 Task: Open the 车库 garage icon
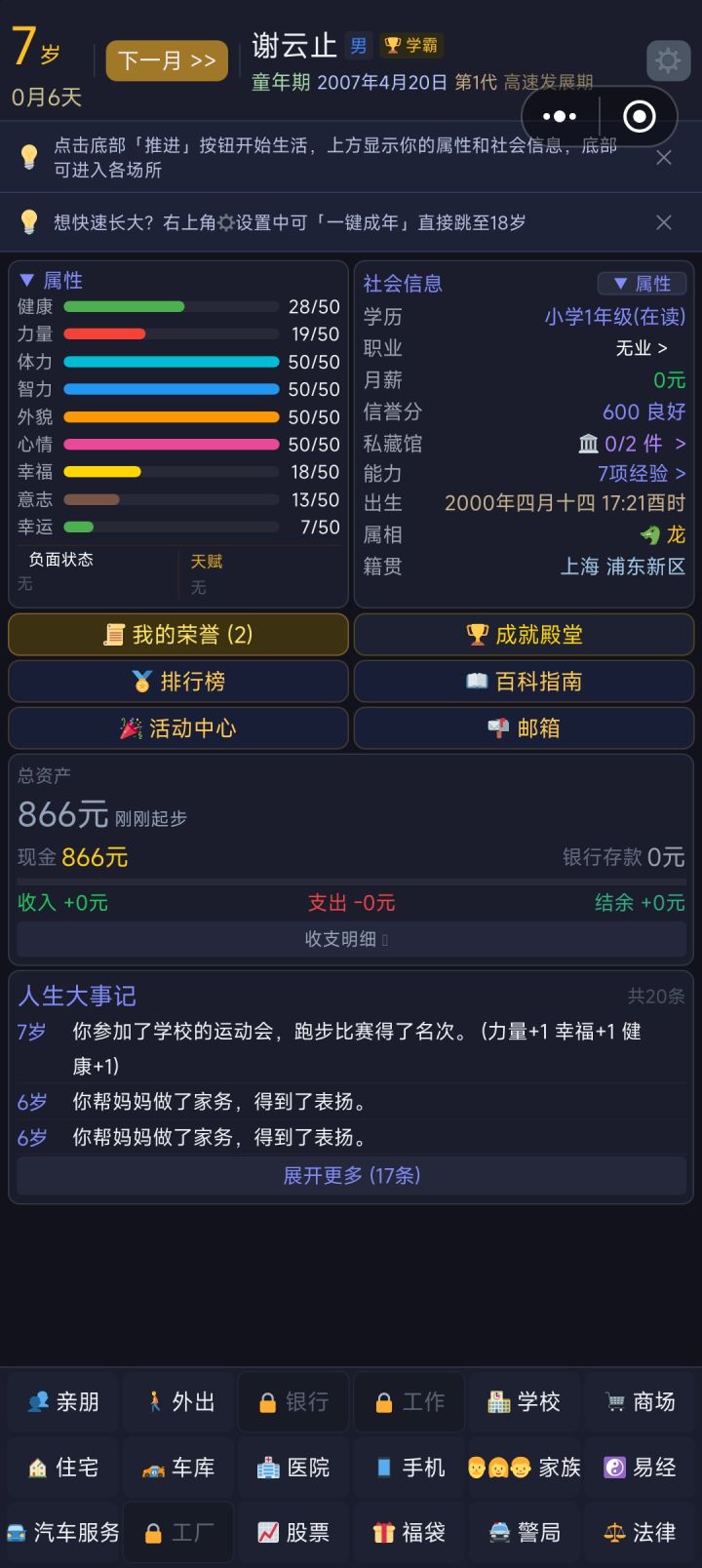176,1467
